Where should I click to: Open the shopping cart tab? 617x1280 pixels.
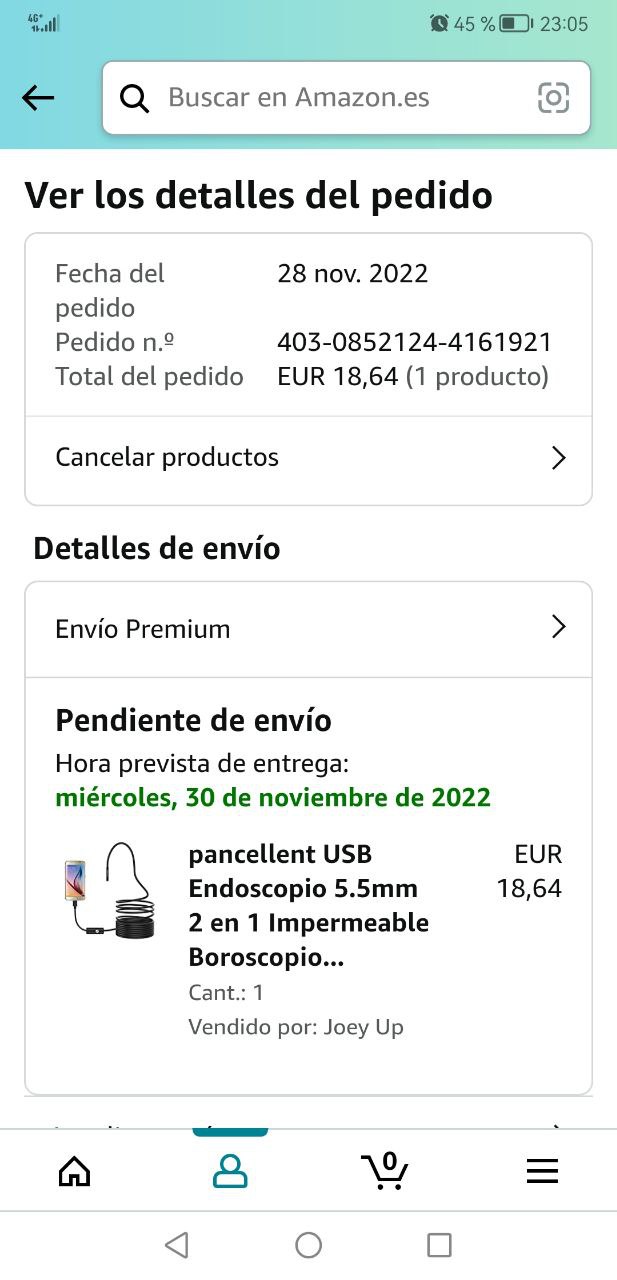coord(385,1171)
